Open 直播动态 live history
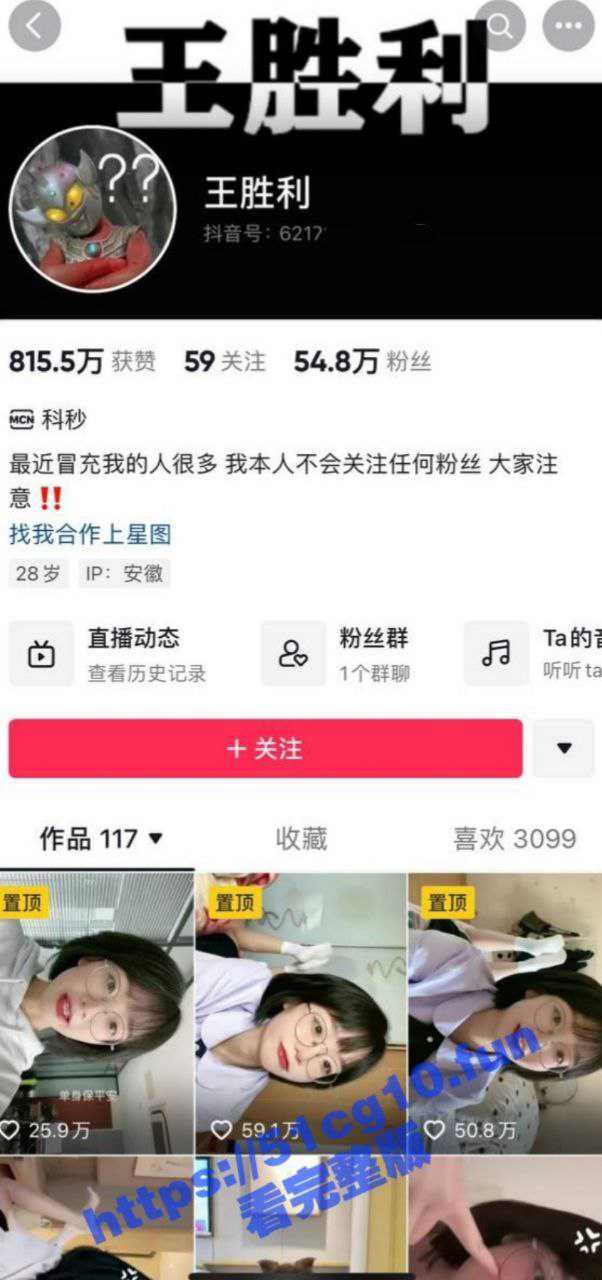 point(110,654)
